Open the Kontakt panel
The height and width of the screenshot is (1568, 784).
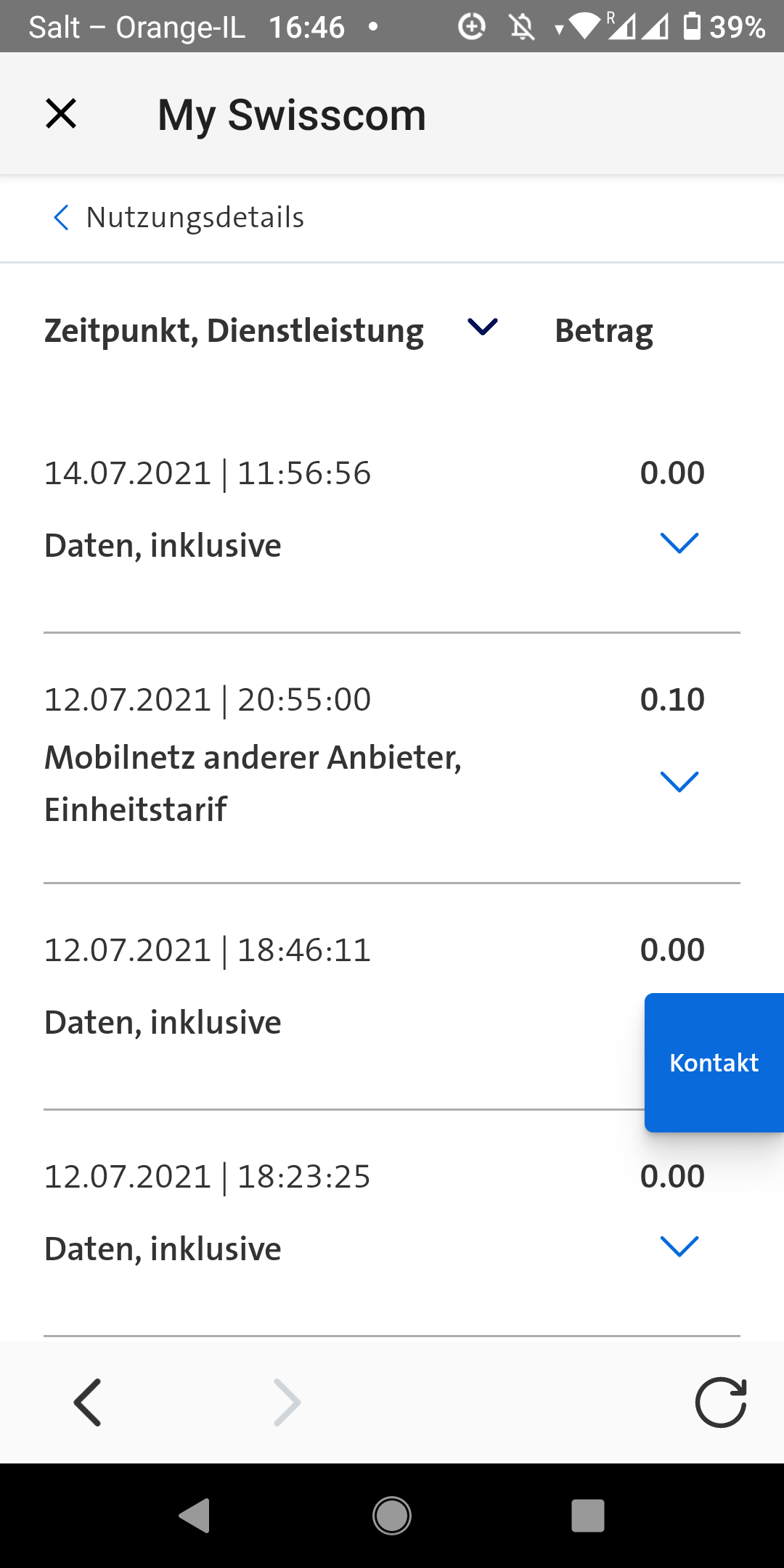coord(714,1062)
